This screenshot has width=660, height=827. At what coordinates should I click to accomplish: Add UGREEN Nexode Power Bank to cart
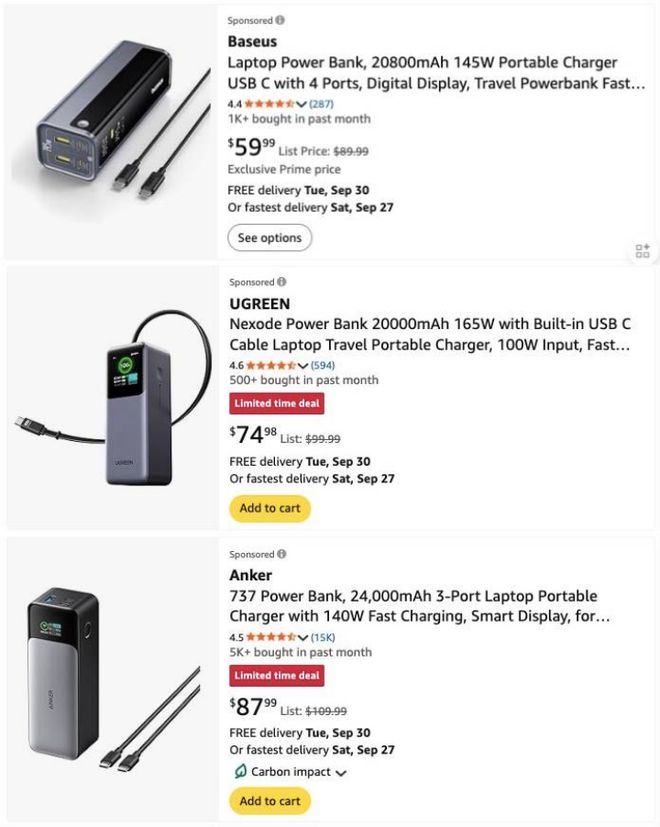[x=269, y=508]
